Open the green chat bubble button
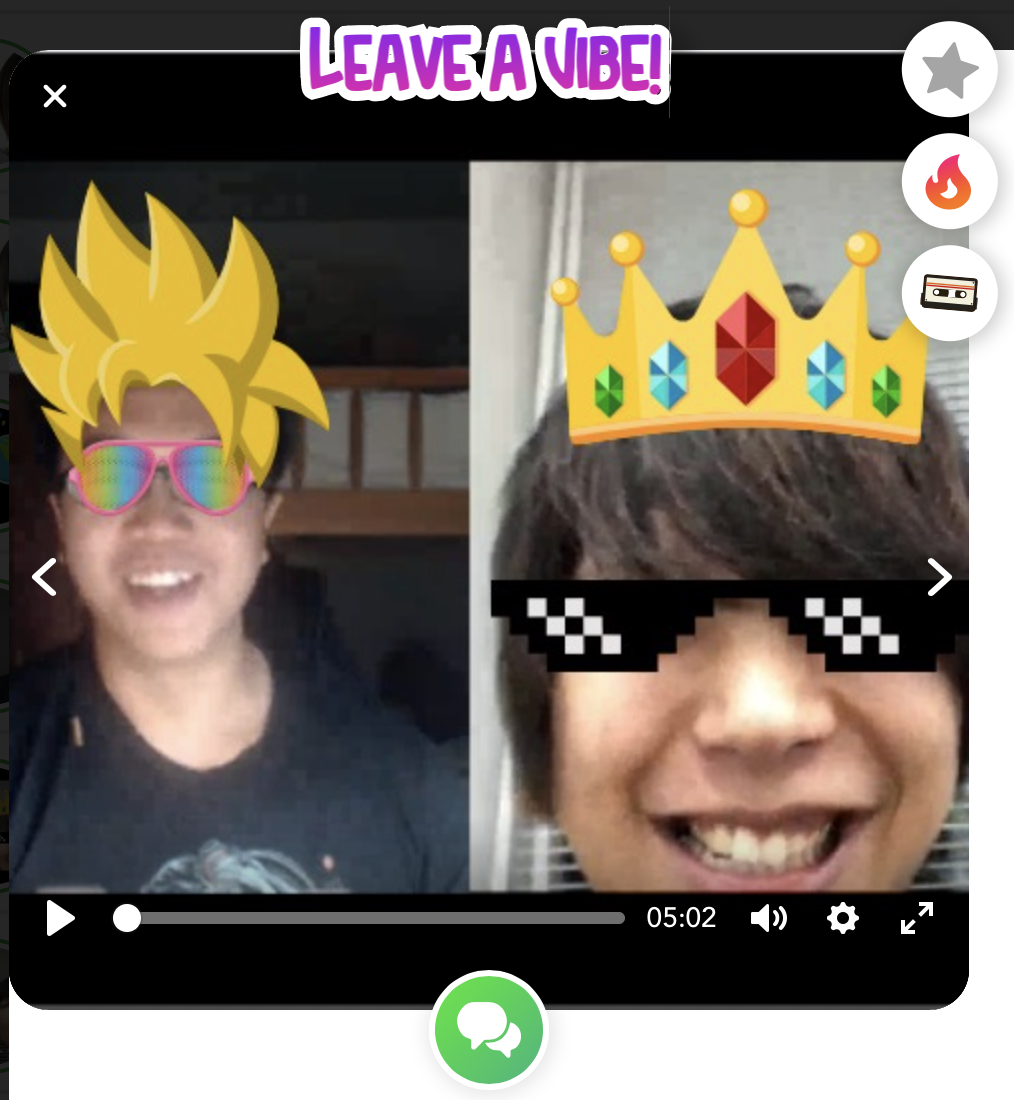This screenshot has height=1100, width=1014. pos(489,1030)
